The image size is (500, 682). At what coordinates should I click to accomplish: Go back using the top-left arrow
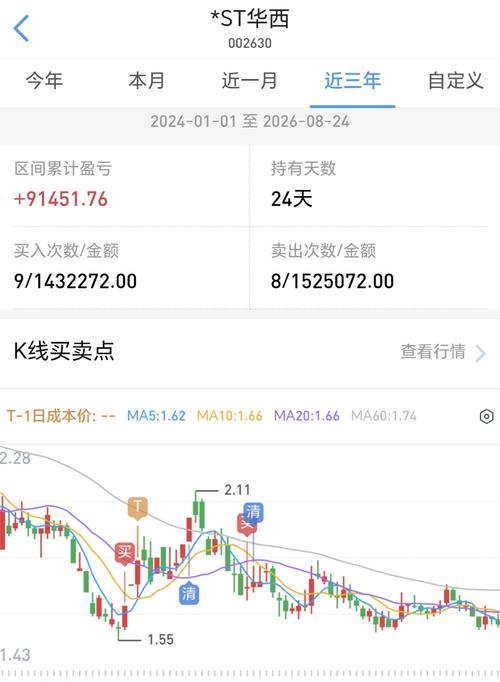pos(21,28)
